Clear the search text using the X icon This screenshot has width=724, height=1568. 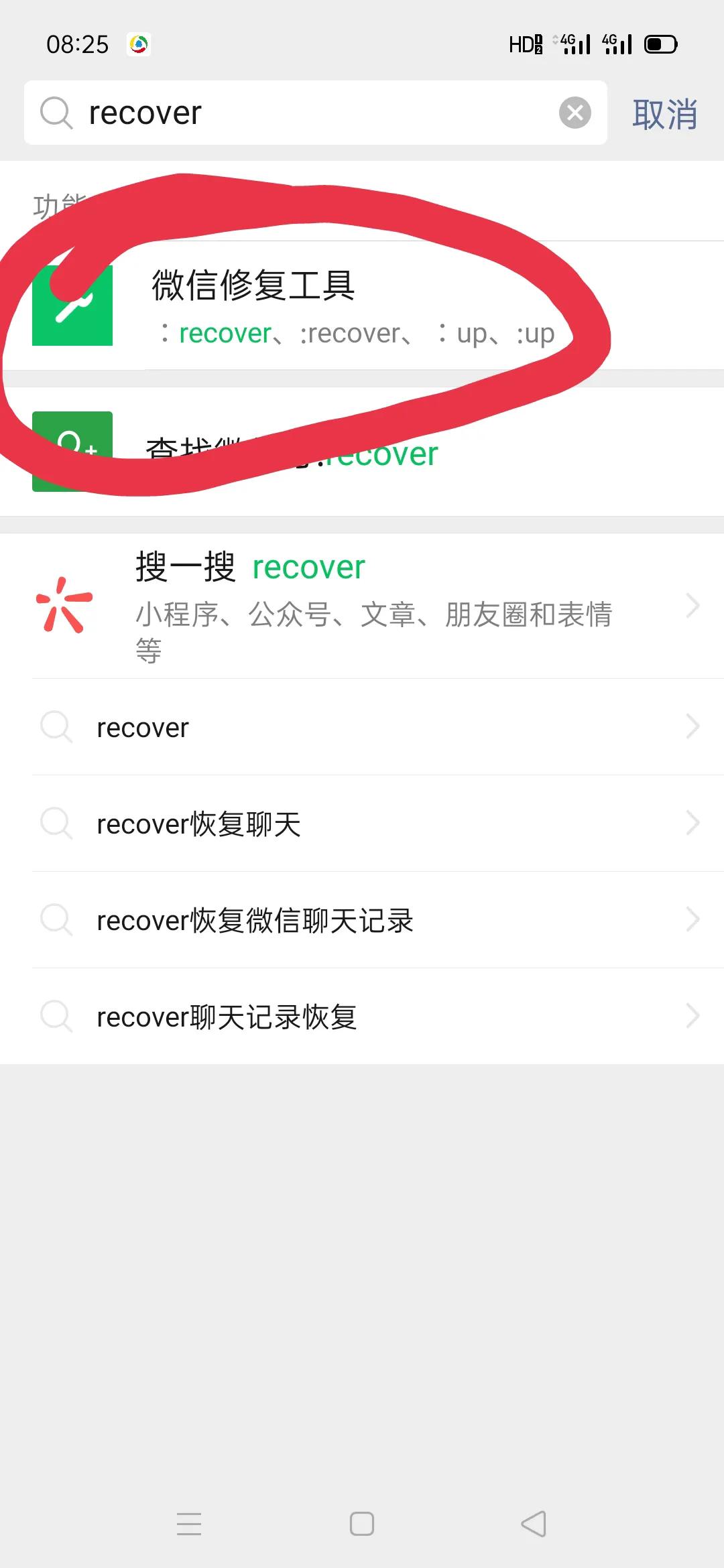coord(575,113)
